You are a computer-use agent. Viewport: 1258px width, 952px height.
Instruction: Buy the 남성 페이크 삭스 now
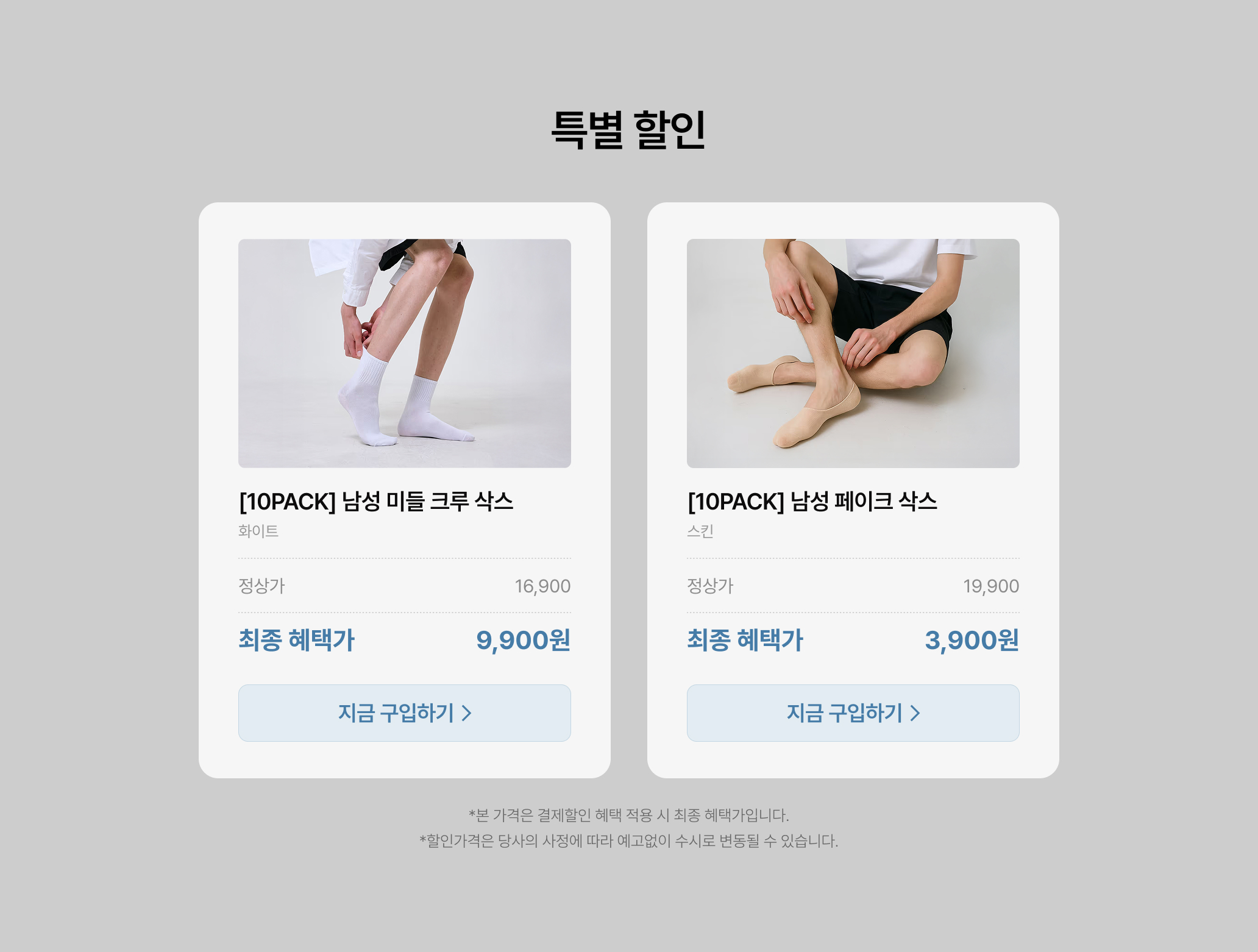point(853,712)
